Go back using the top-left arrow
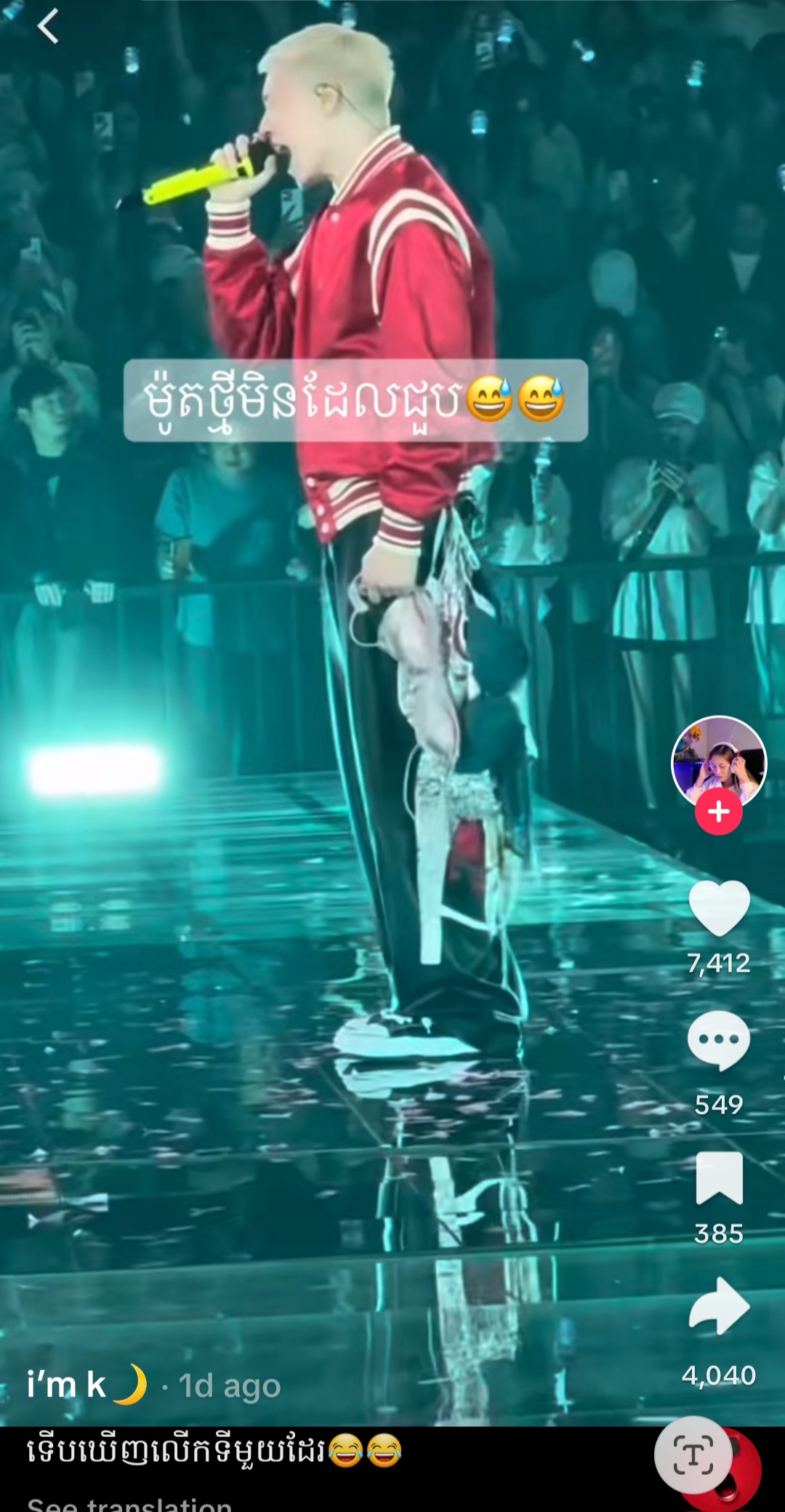785x1512 pixels. click(x=48, y=28)
